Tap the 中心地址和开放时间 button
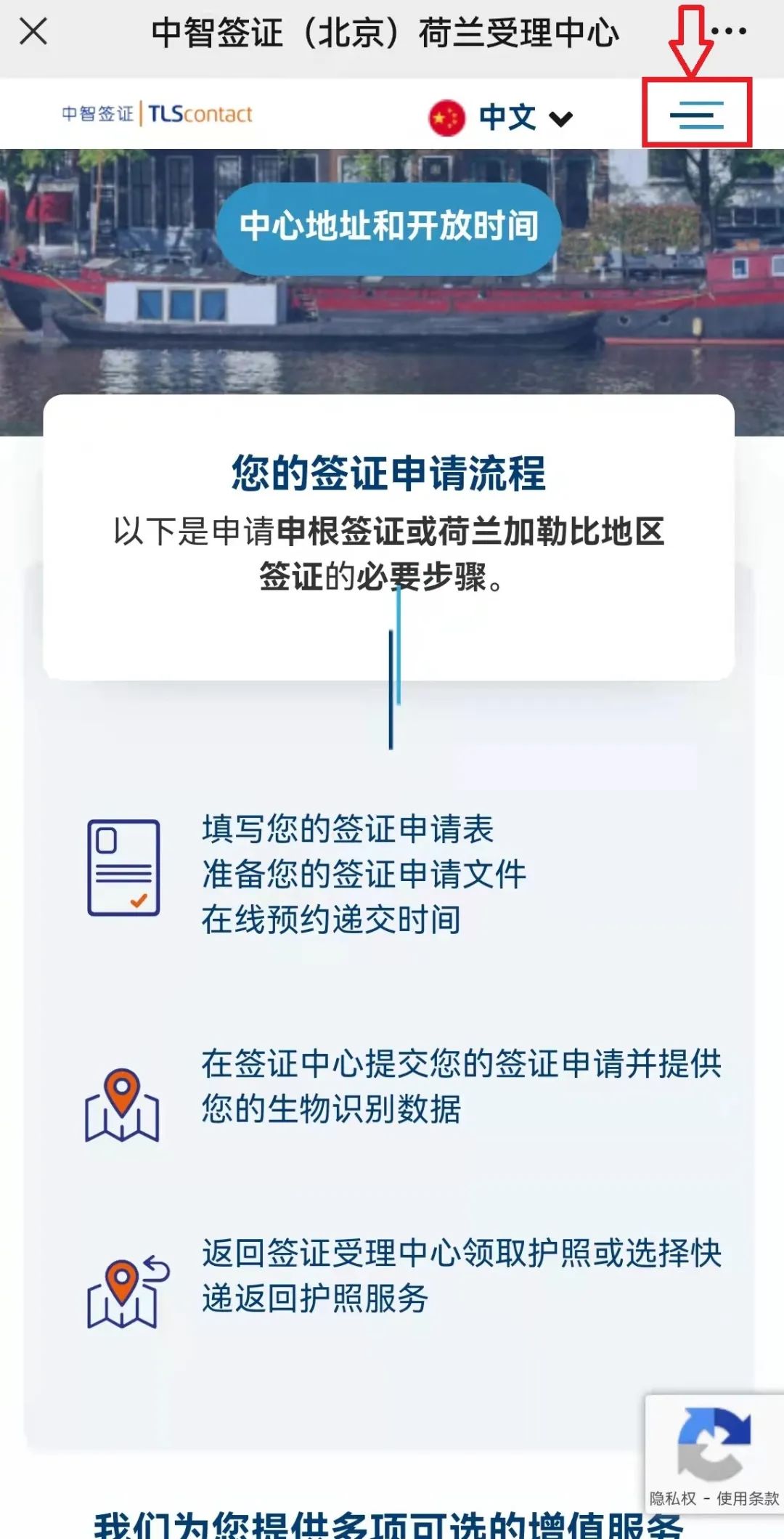 click(x=388, y=227)
